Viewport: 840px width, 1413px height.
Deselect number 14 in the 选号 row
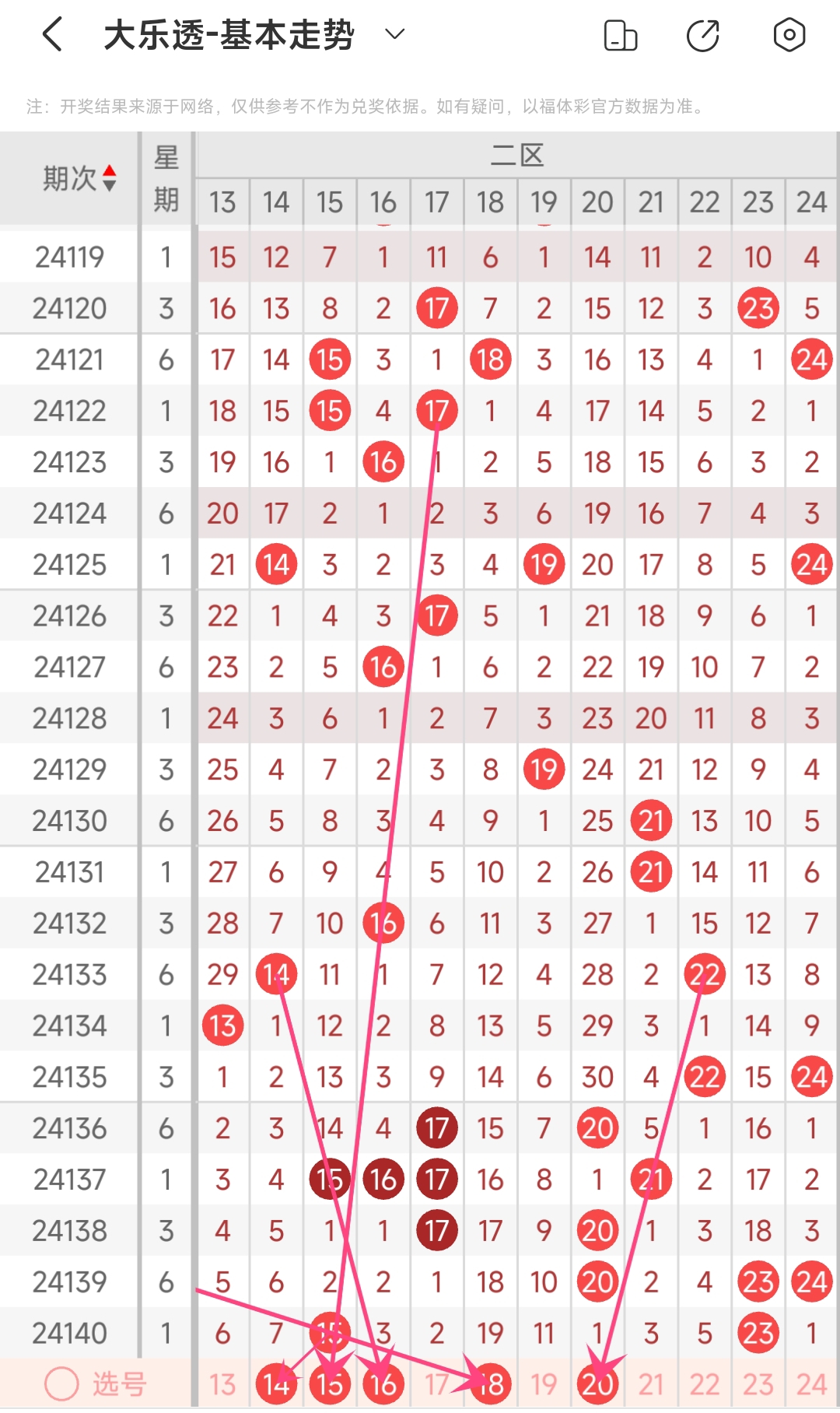click(276, 1384)
